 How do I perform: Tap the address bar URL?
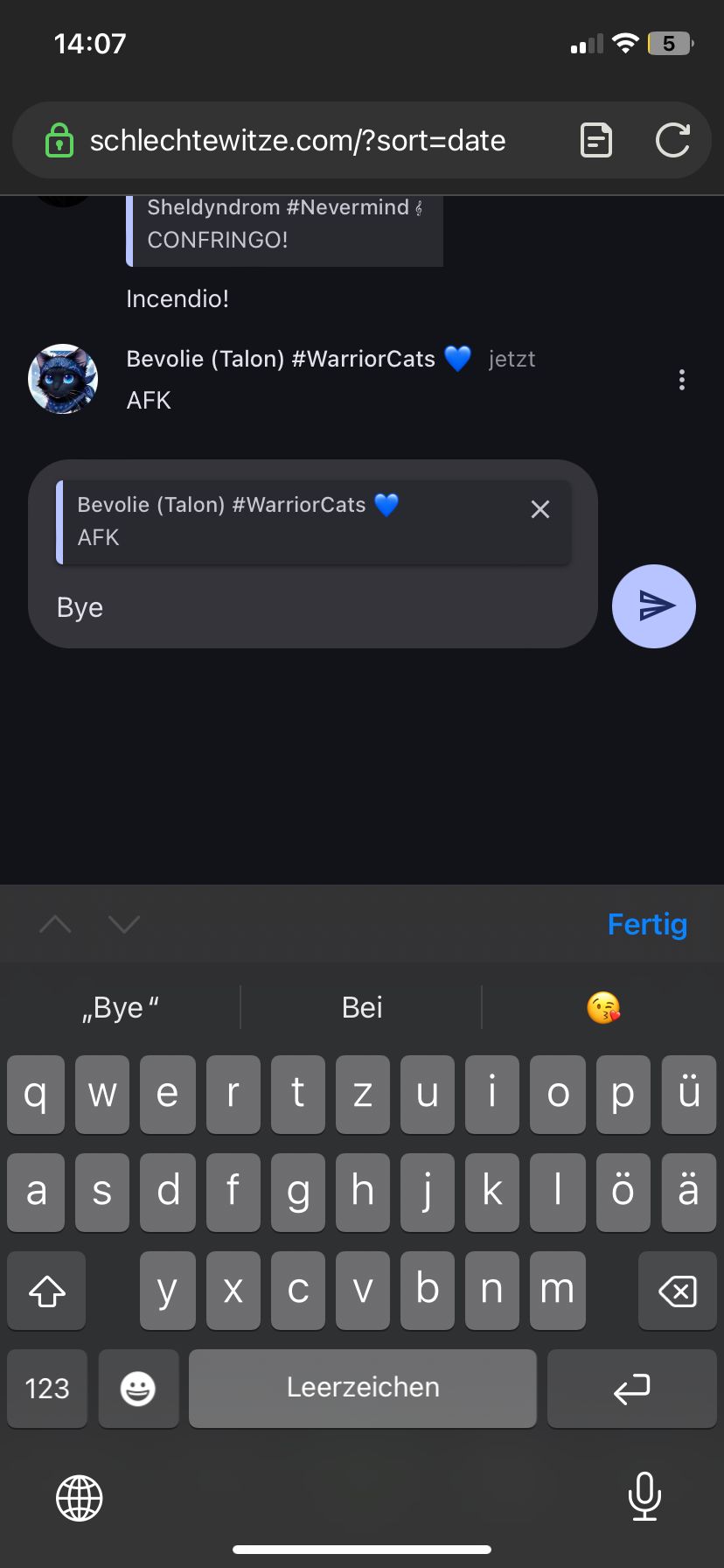(x=297, y=140)
